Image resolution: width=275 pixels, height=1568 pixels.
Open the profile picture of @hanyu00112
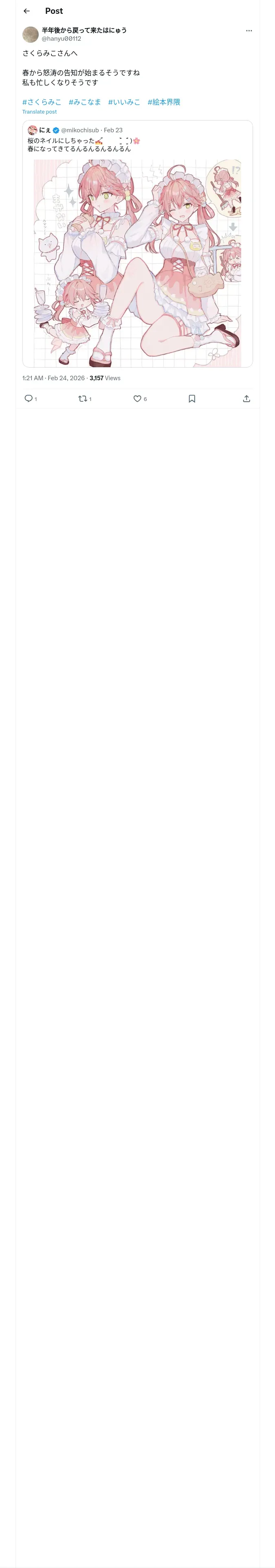pos(31,34)
